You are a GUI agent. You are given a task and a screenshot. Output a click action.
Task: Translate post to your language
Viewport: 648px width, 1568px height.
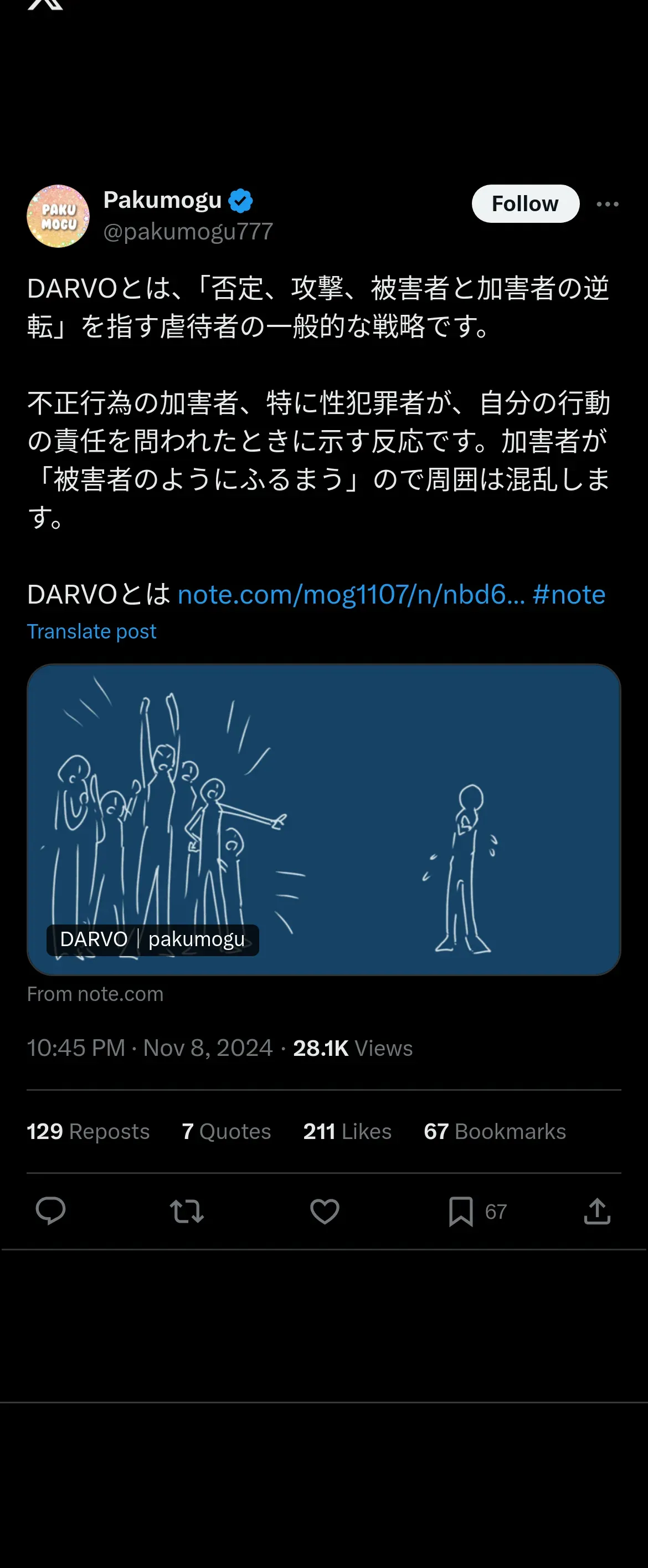[x=91, y=631]
